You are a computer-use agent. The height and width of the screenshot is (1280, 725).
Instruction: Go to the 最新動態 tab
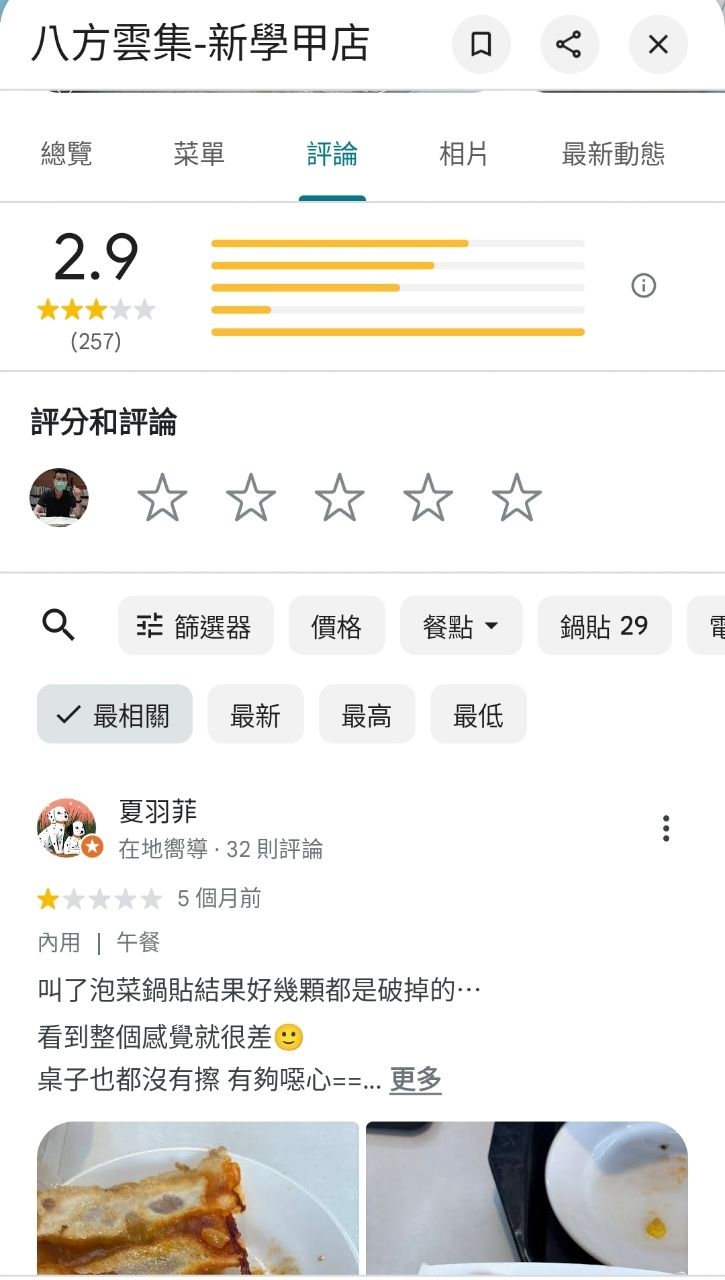point(613,154)
